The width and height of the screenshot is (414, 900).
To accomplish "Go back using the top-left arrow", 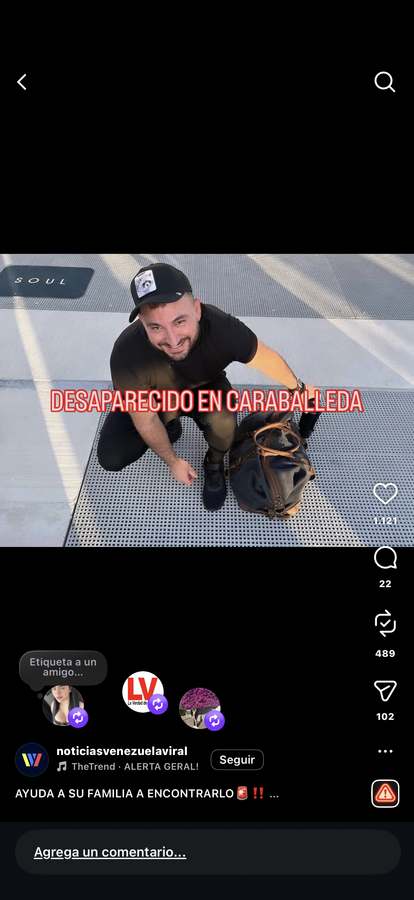I will (22, 82).
